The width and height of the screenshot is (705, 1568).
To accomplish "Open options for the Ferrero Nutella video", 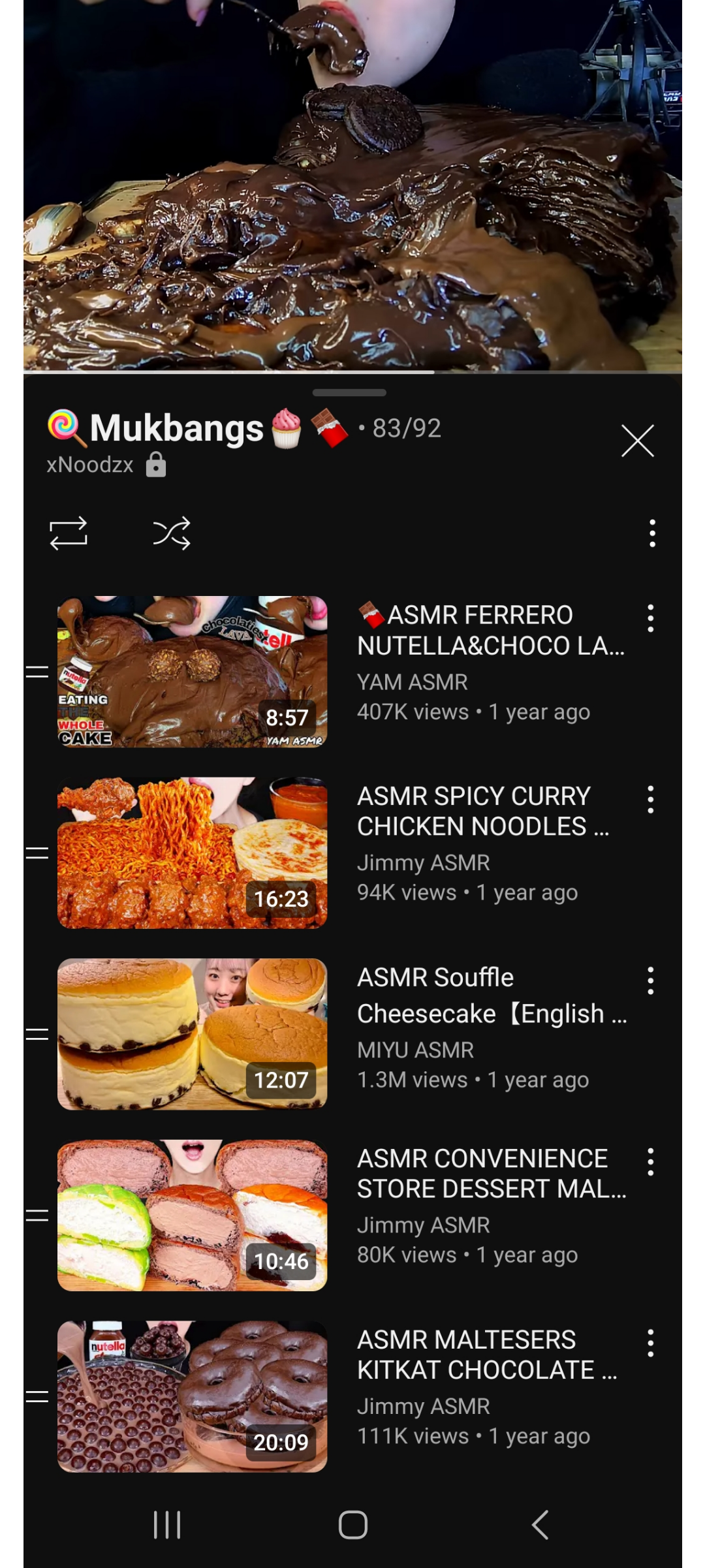I will click(650, 618).
